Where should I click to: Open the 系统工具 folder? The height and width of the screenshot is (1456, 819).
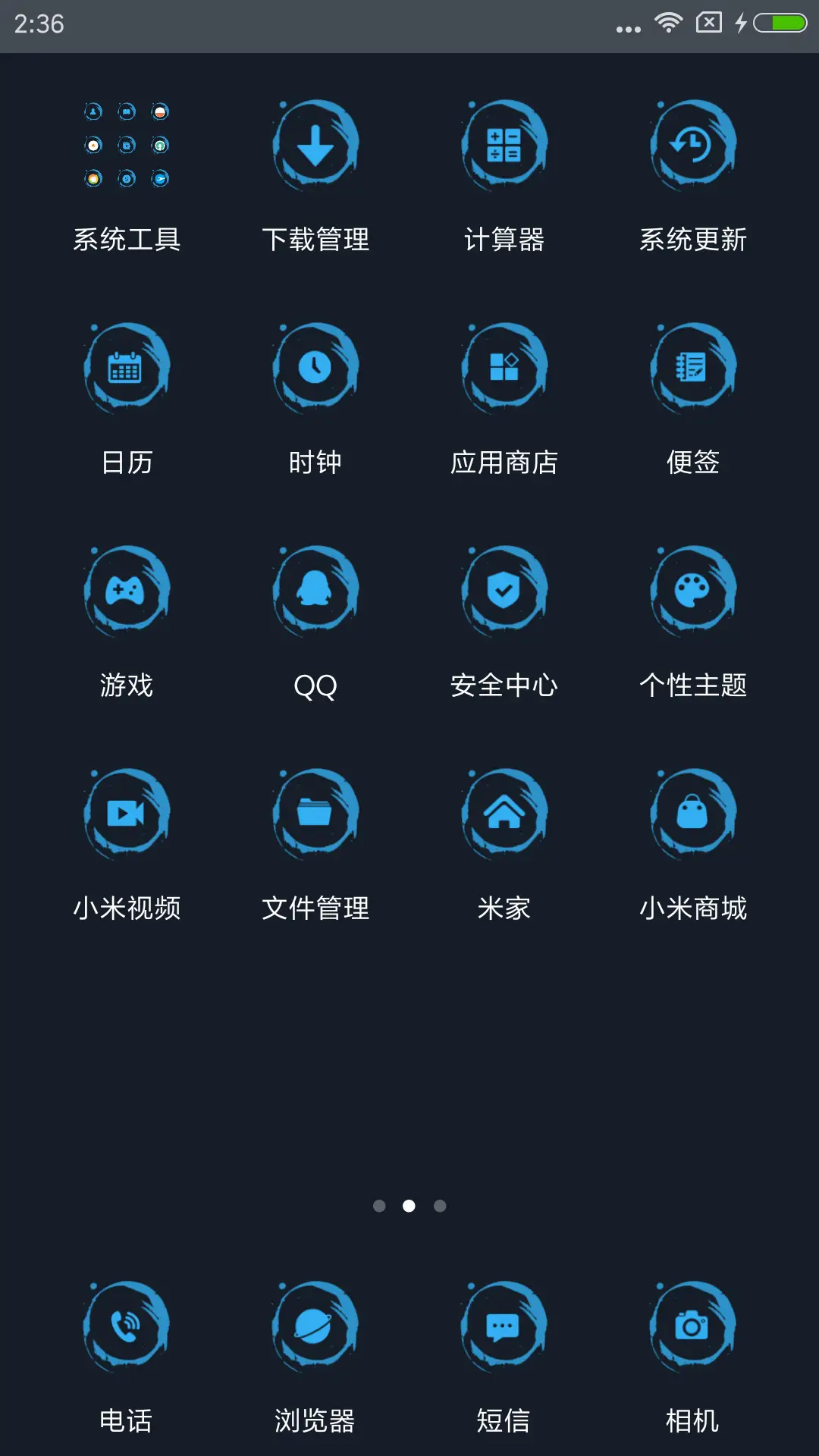coord(126,146)
